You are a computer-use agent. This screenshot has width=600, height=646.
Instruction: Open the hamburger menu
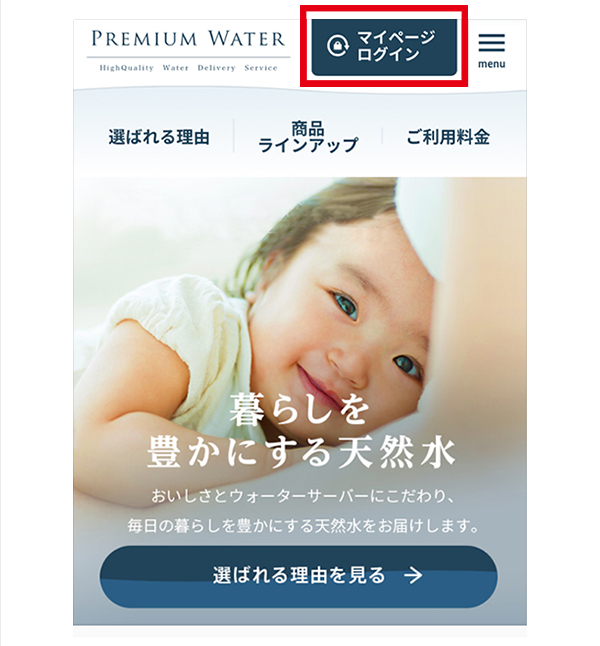[491, 48]
